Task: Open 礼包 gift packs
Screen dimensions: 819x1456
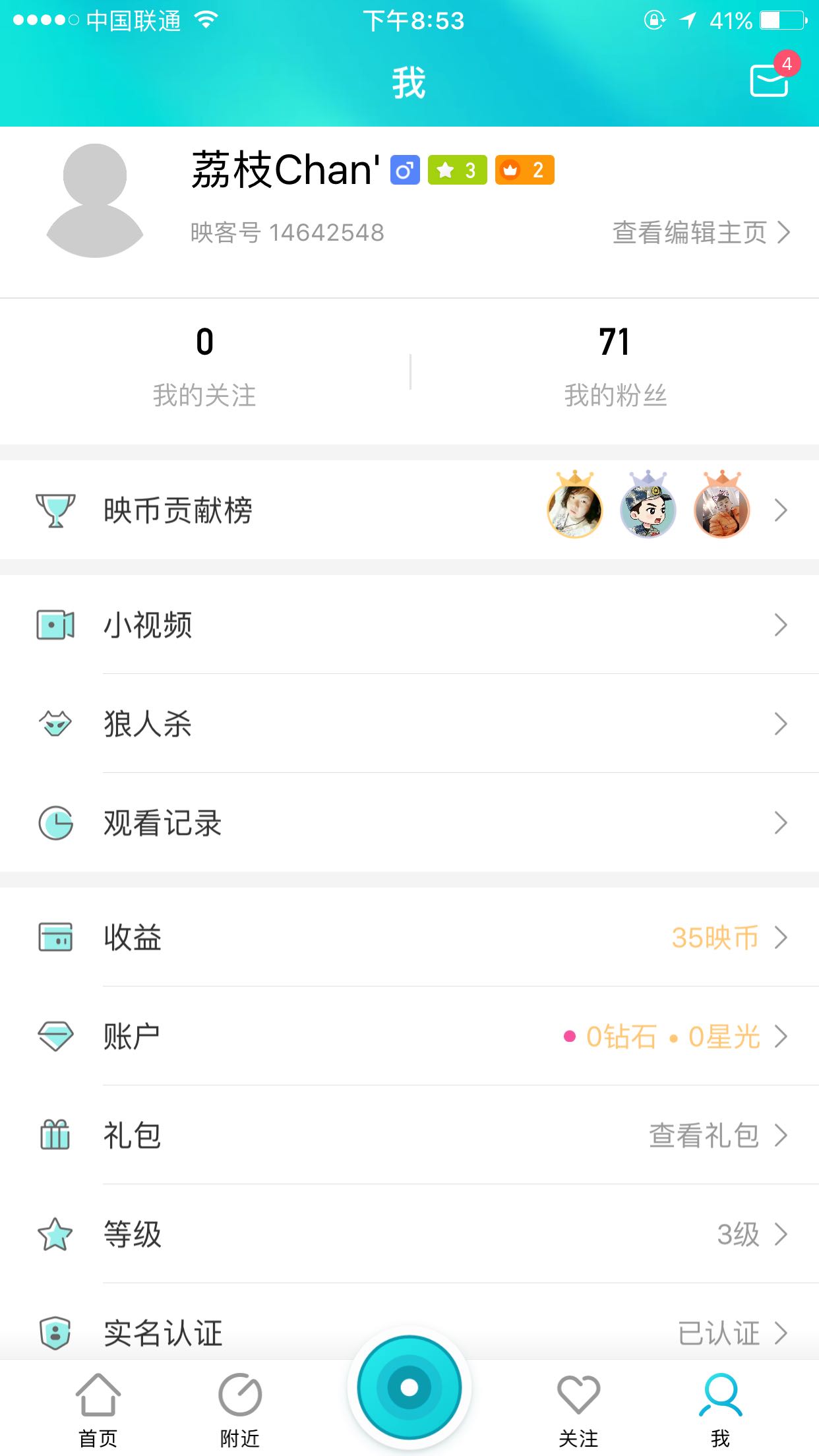Action: [409, 1135]
